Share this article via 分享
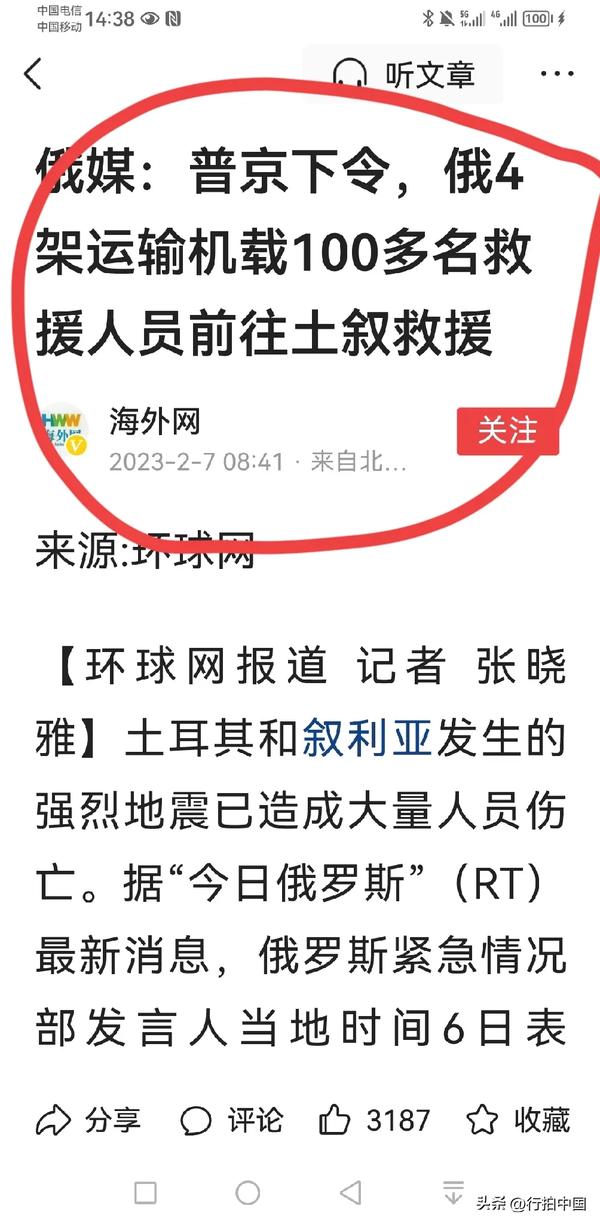This screenshot has height=1224, width=600. tap(88, 1120)
